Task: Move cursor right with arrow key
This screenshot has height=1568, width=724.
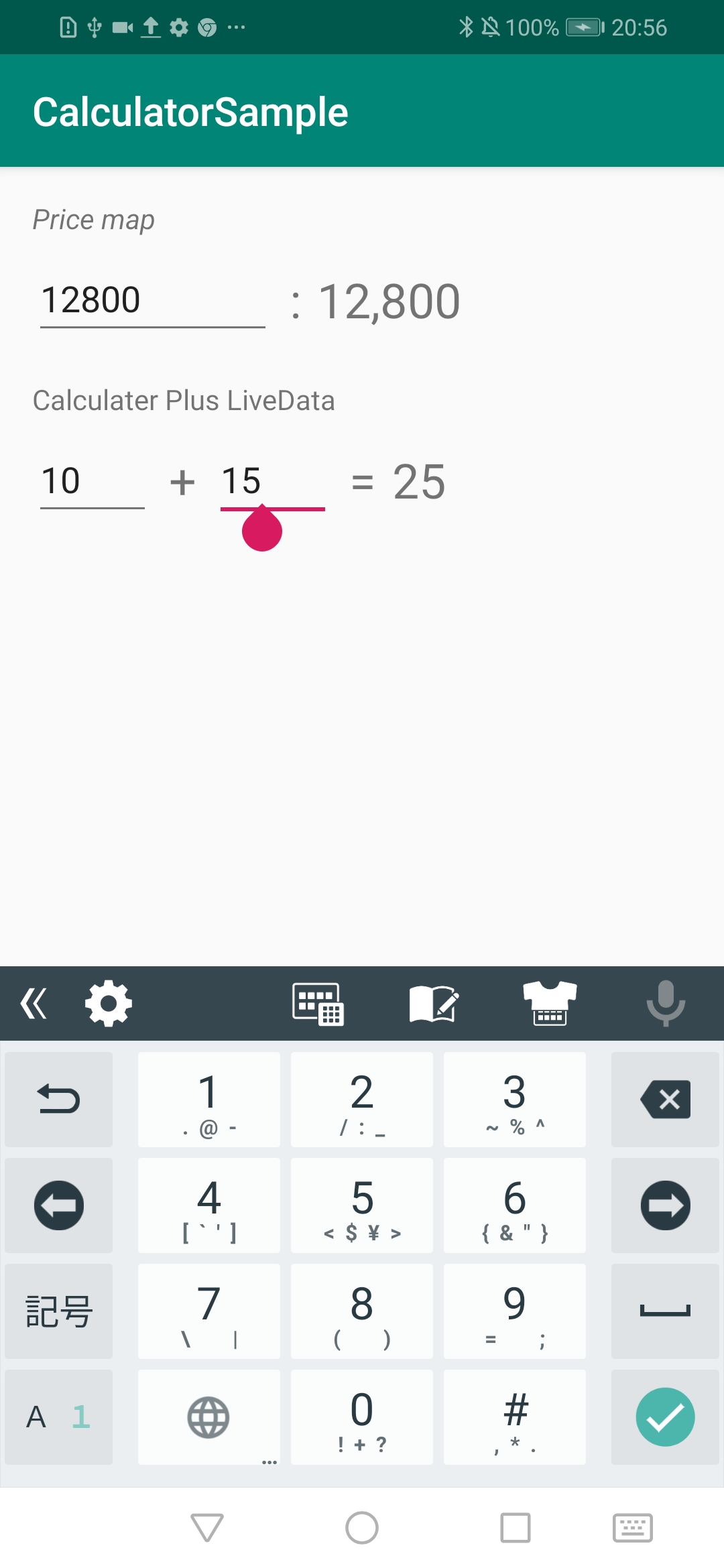Action: tap(664, 1205)
